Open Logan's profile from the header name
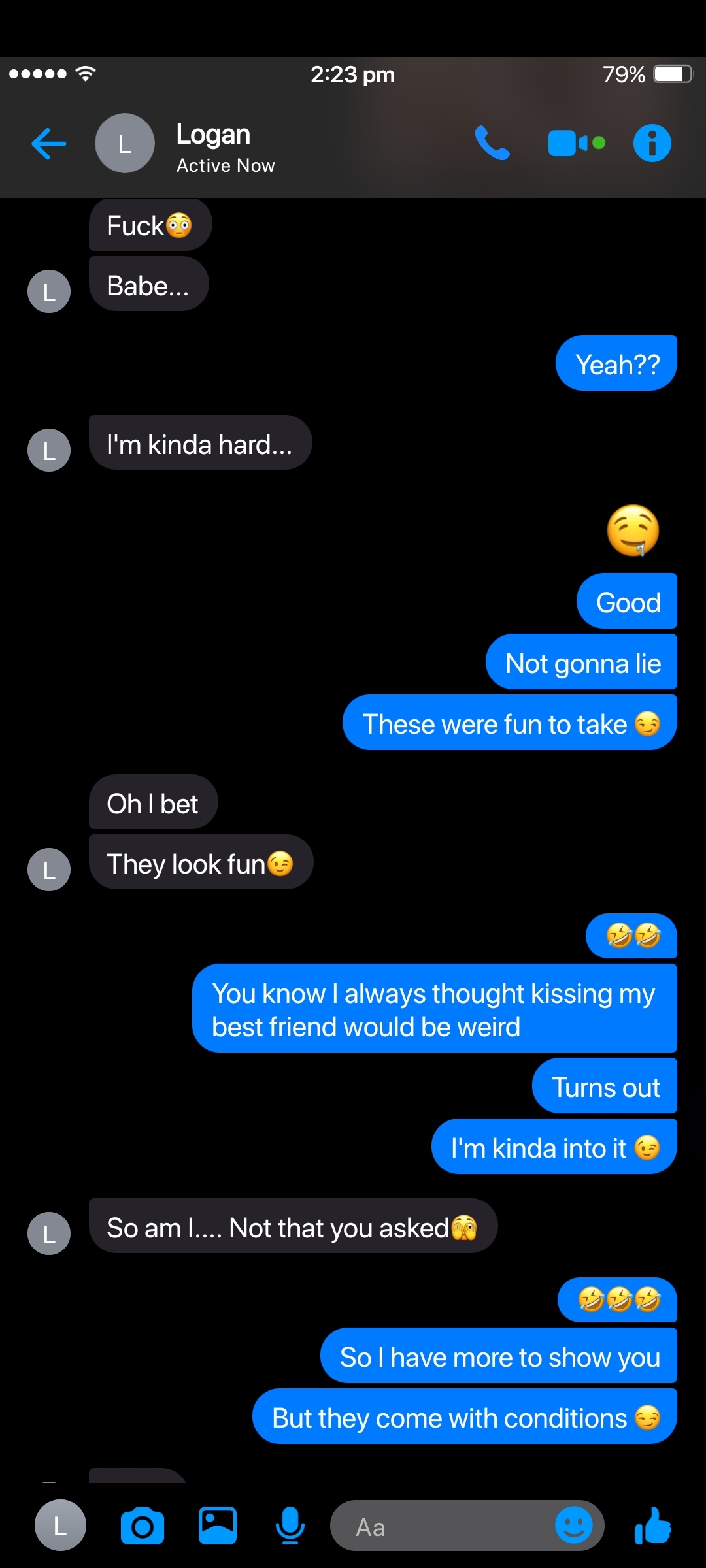This screenshot has height=1568, width=706. [x=213, y=135]
